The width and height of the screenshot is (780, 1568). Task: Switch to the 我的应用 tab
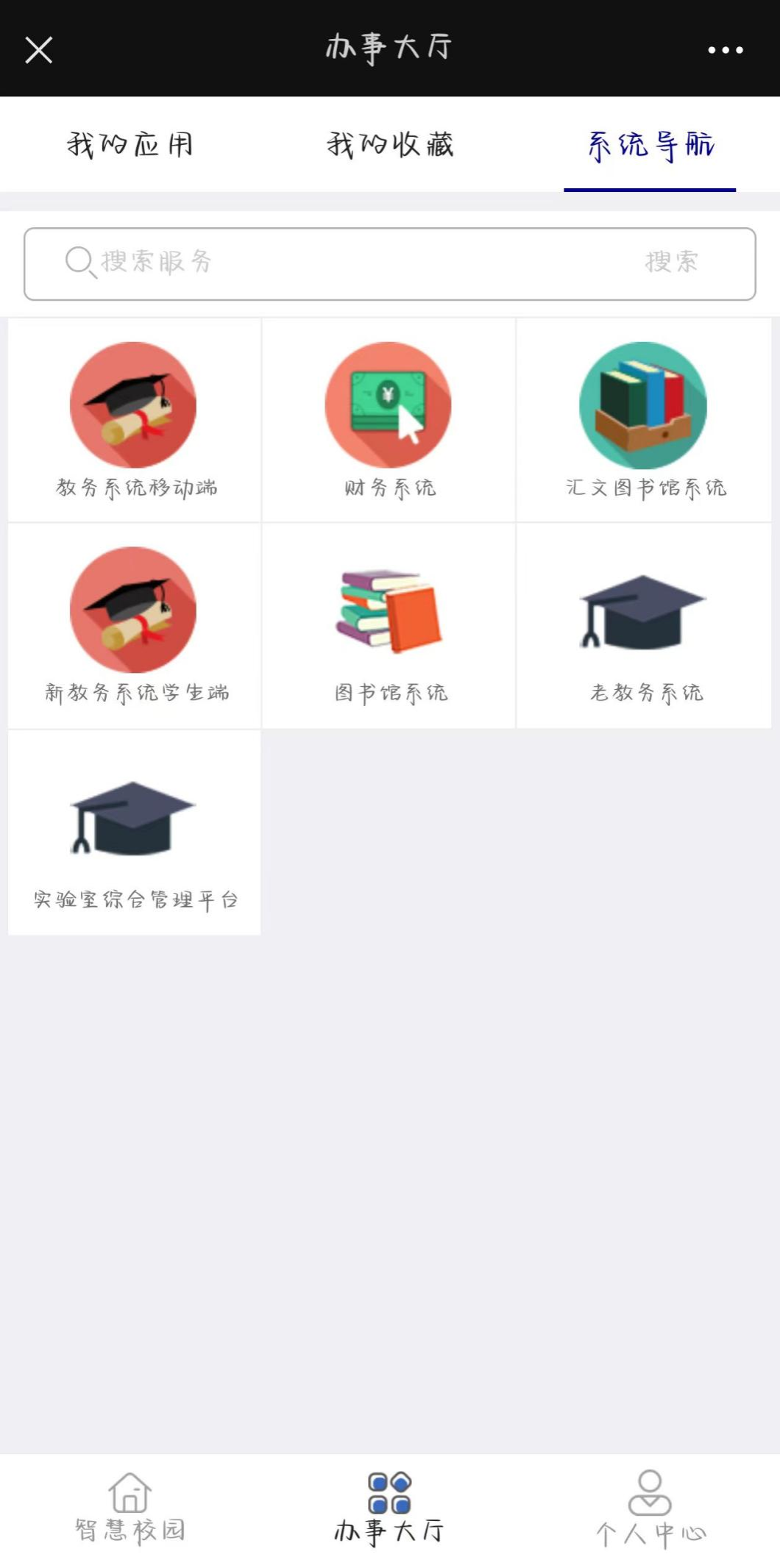130,145
